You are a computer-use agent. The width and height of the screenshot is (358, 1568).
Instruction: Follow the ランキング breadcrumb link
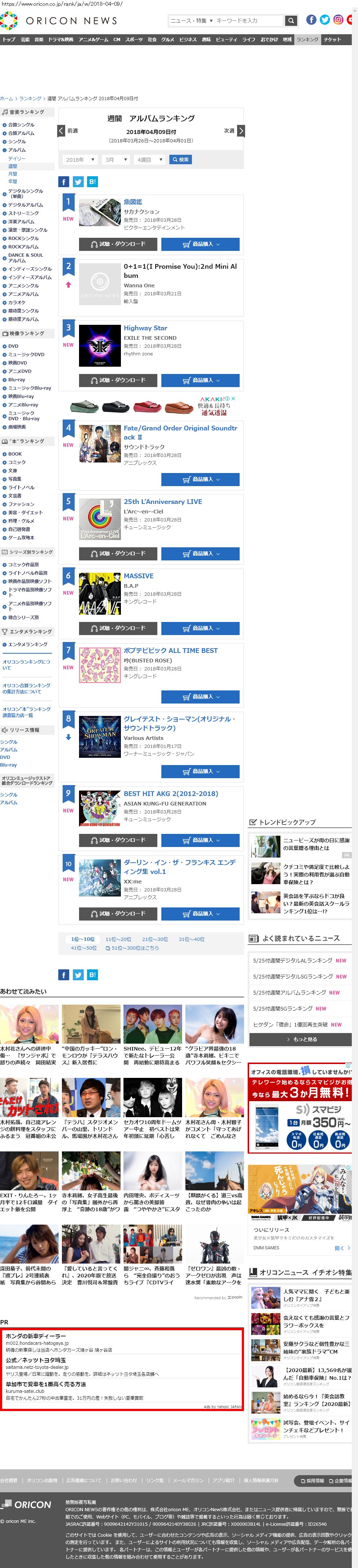[x=30, y=99]
